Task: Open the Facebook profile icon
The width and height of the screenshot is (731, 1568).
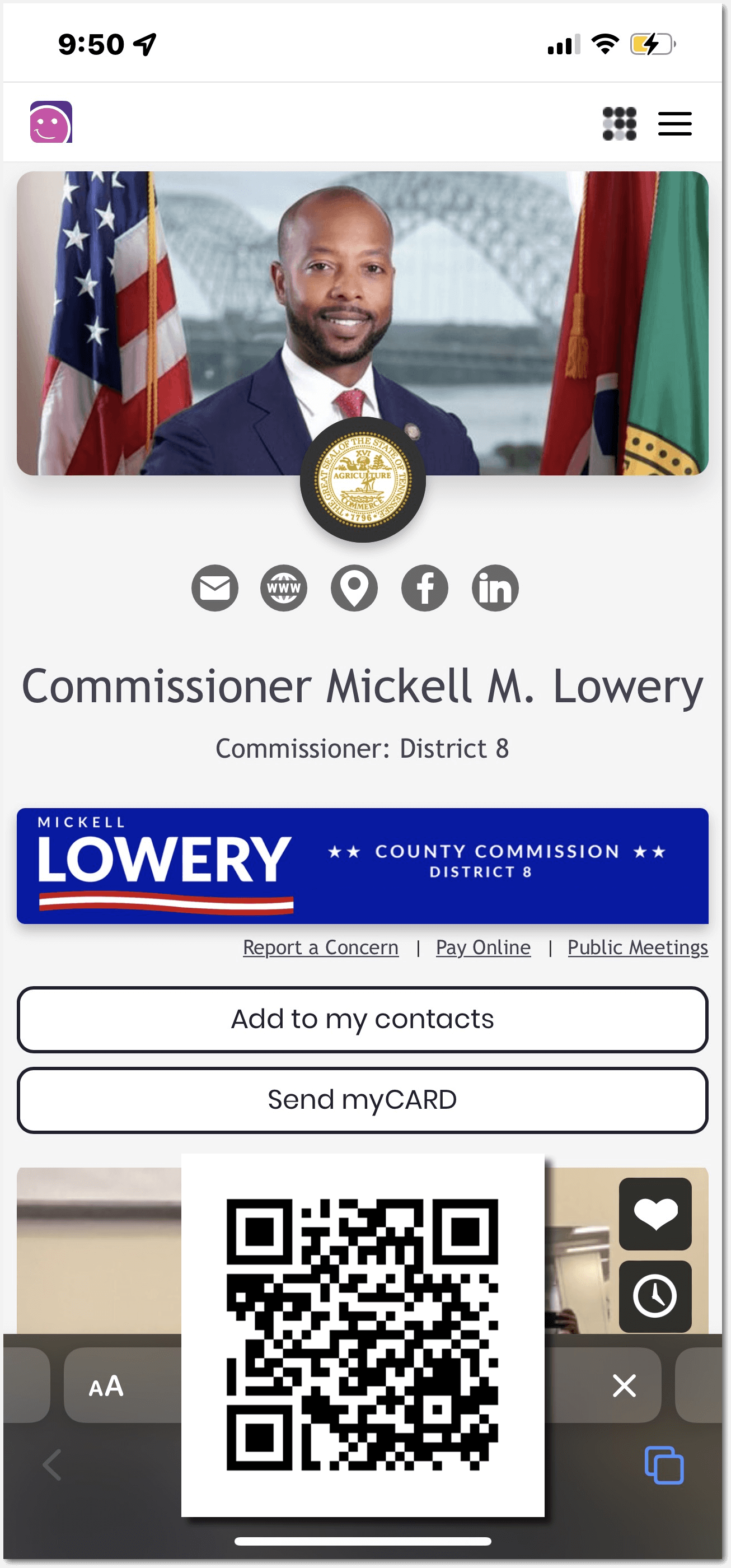Action: (x=424, y=588)
